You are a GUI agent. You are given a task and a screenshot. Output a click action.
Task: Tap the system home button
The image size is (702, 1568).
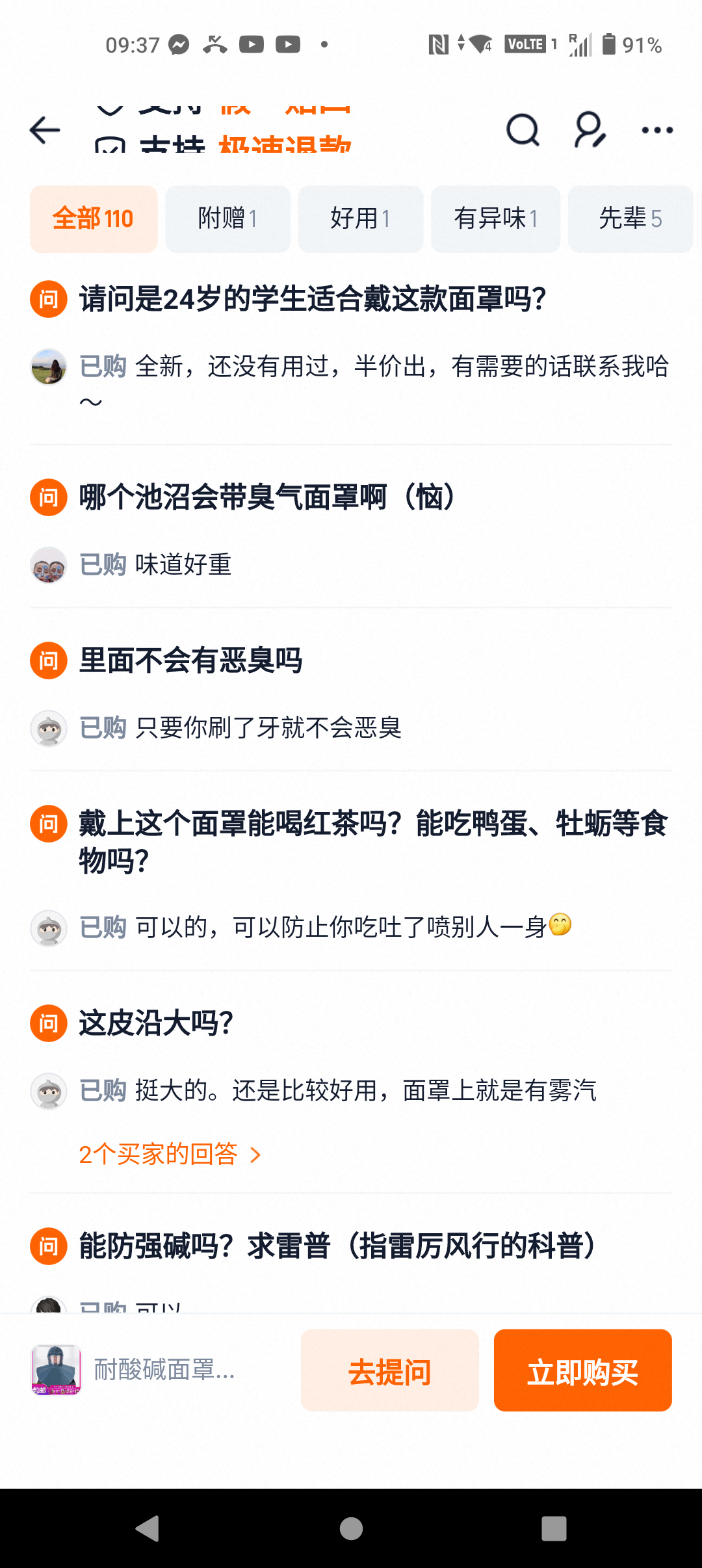pos(351,1528)
